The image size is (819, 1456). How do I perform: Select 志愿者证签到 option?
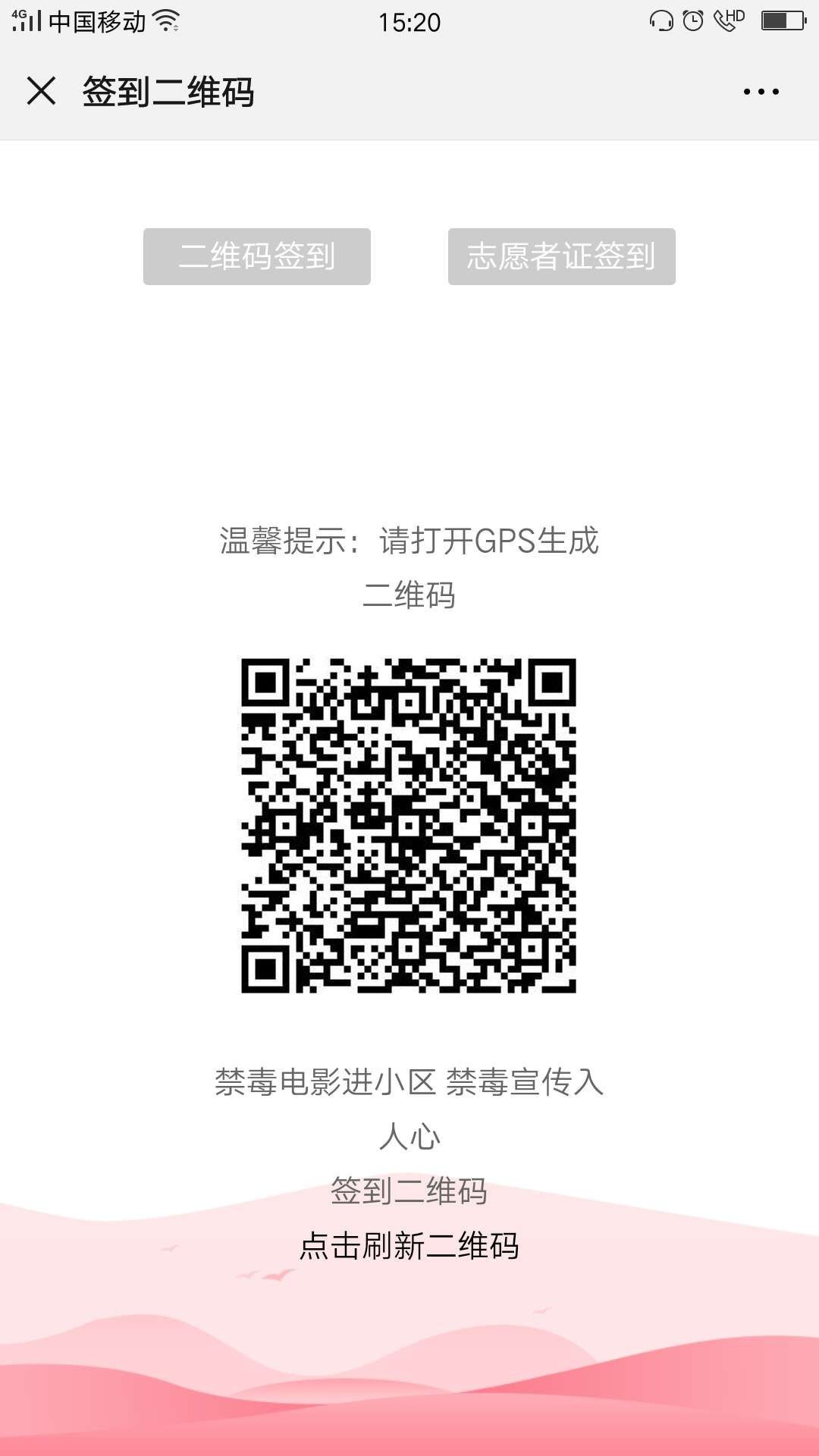[561, 256]
